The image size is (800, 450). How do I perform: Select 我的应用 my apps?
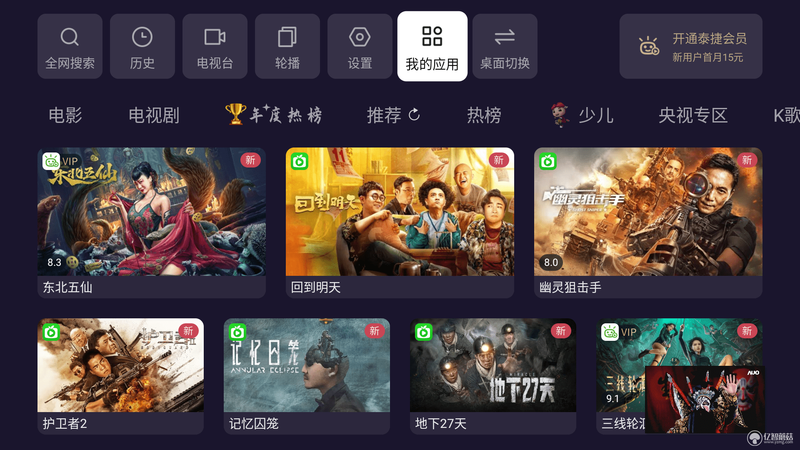click(x=432, y=47)
